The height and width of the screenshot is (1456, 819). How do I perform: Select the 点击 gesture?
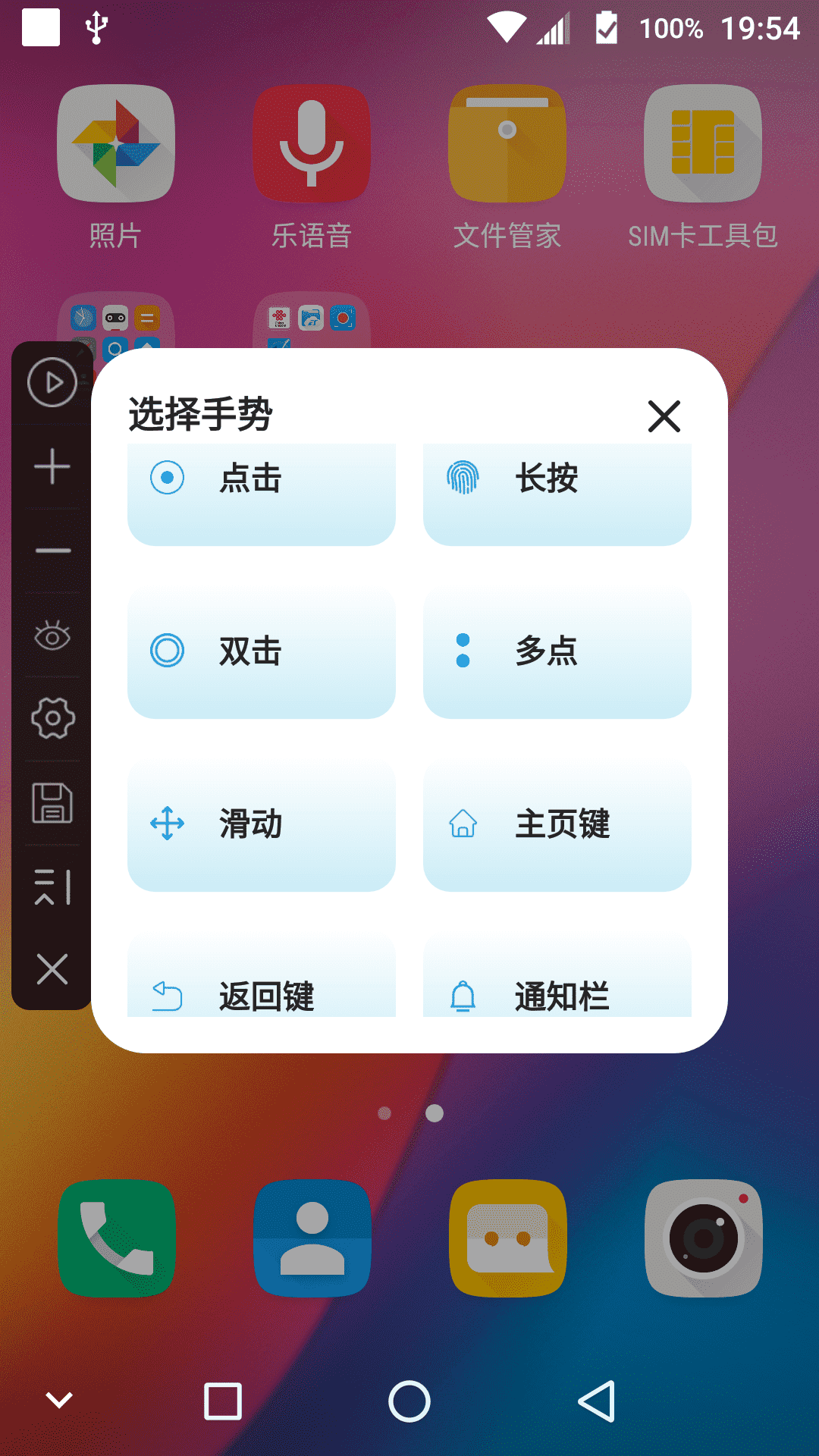262,494
